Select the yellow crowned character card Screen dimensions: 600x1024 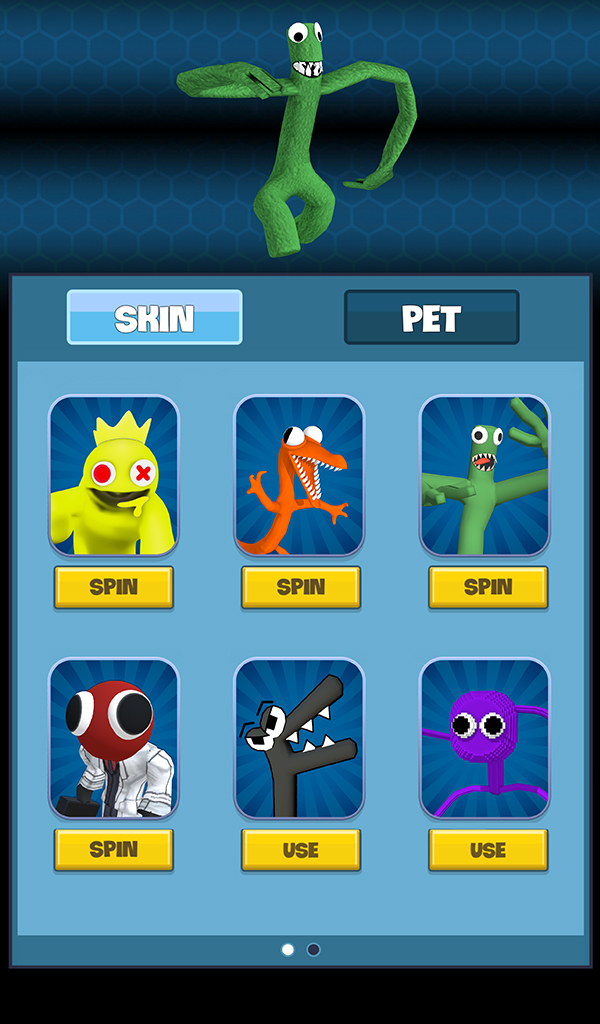pyautogui.click(x=114, y=475)
